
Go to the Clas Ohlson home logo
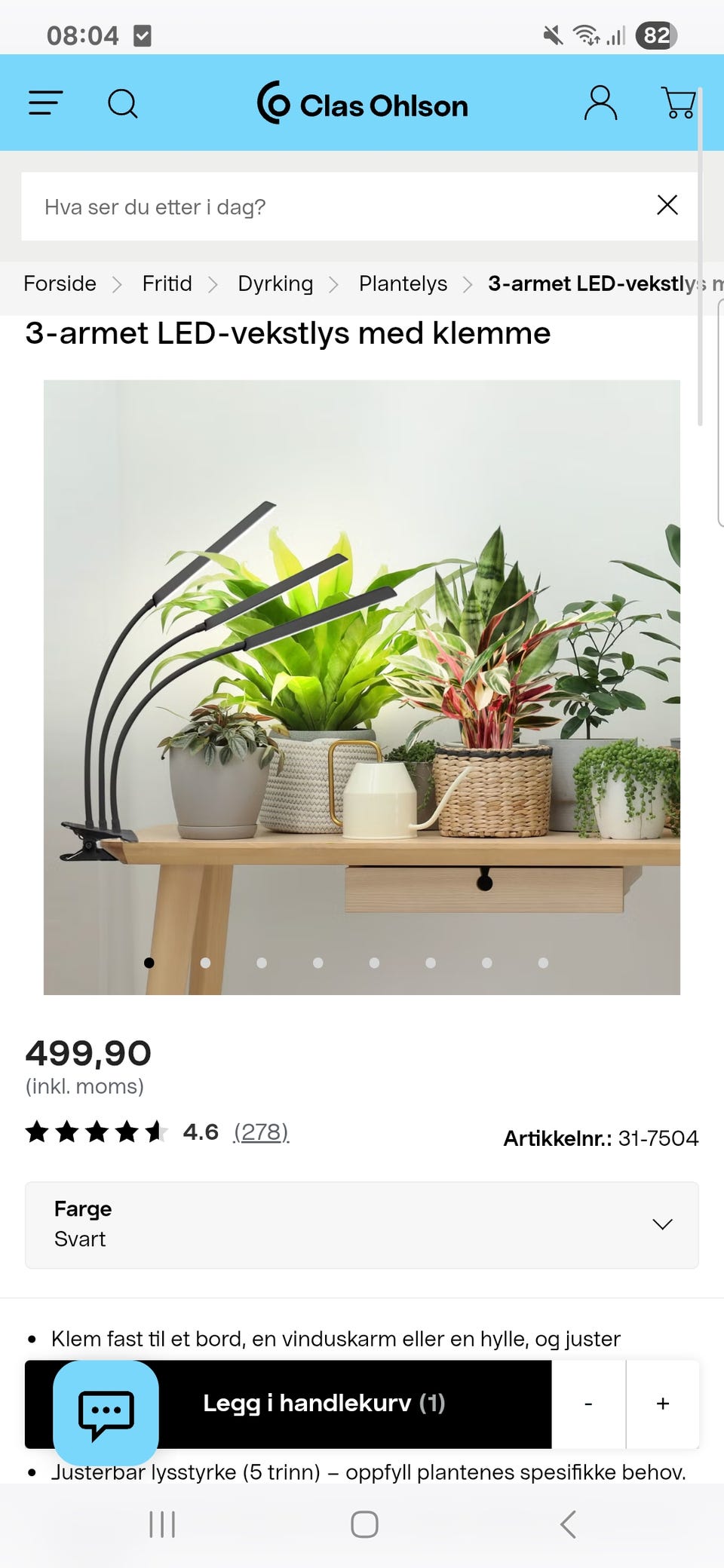coord(362,103)
